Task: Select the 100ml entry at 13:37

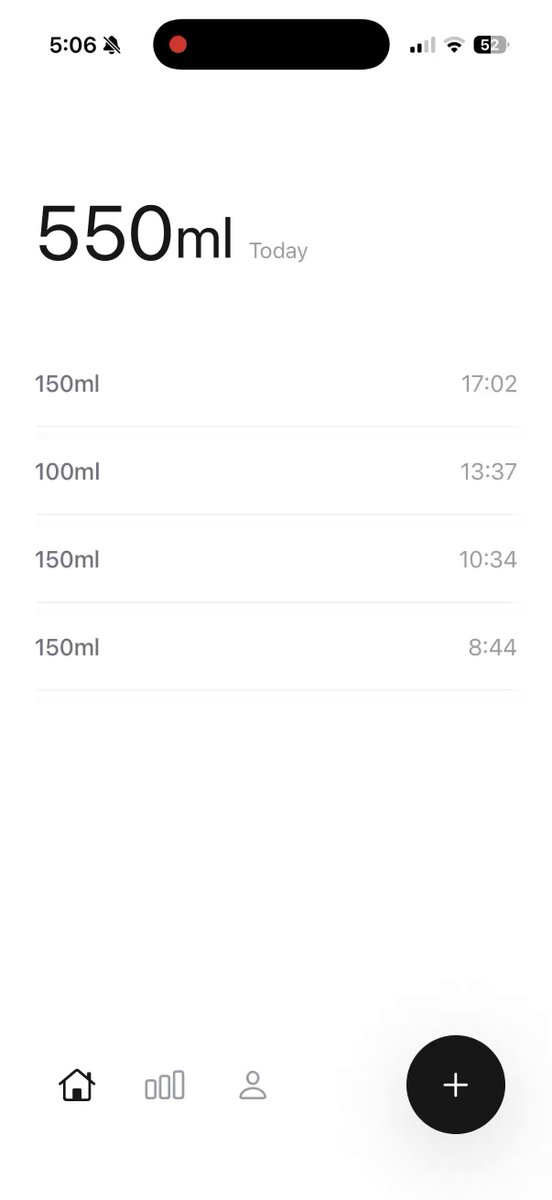Action: click(276, 471)
